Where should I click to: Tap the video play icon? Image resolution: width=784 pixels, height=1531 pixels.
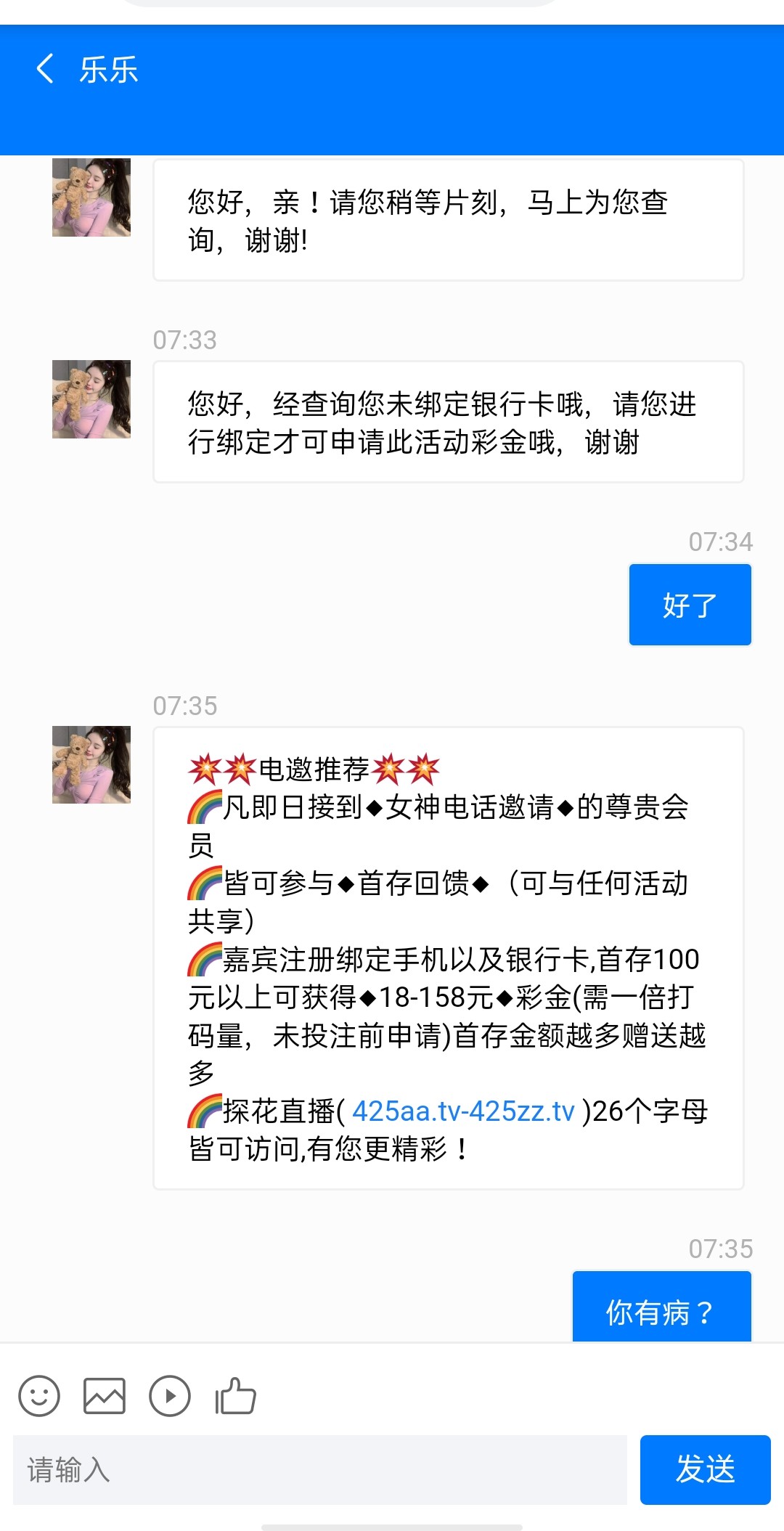170,1396
